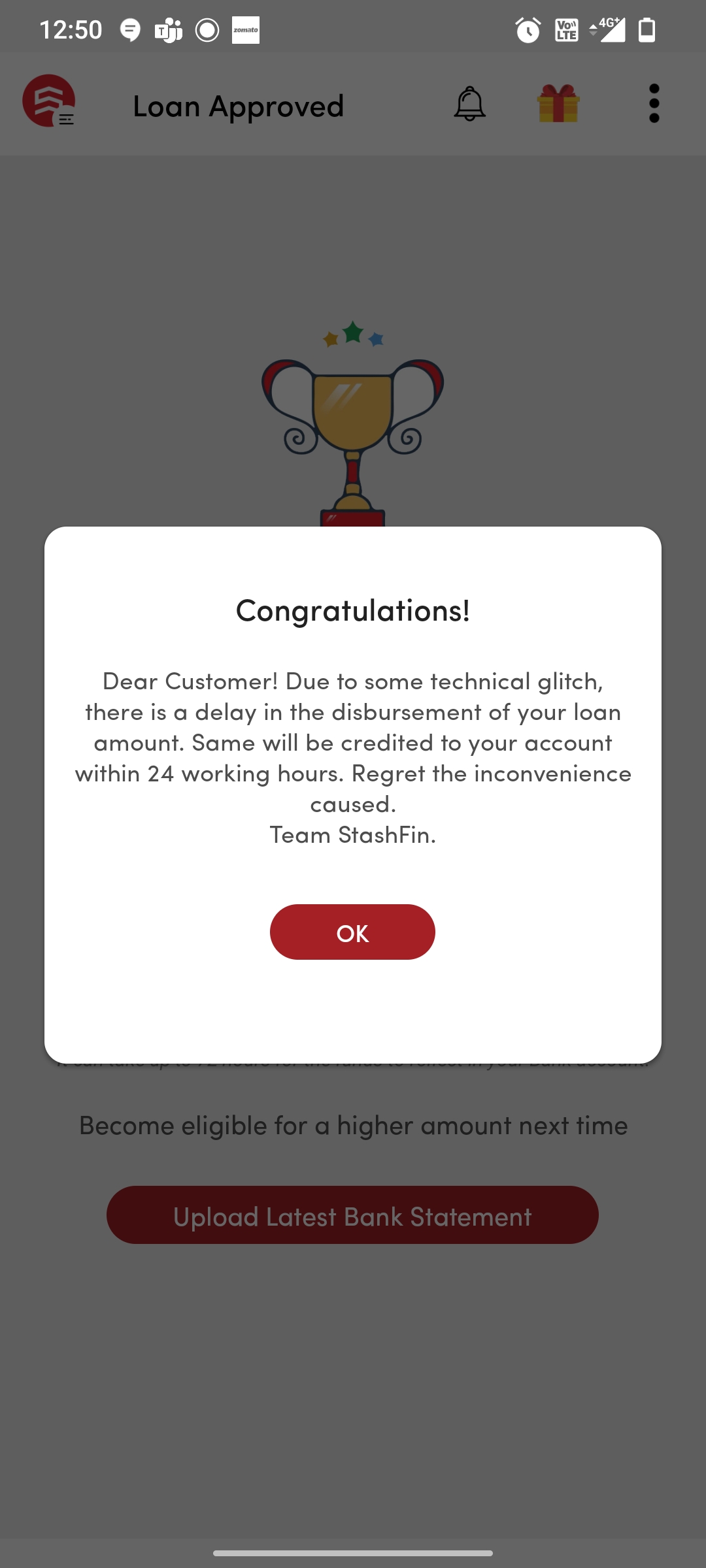Open the notifications bell
The width and height of the screenshot is (706, 1568).
[469, 103]
